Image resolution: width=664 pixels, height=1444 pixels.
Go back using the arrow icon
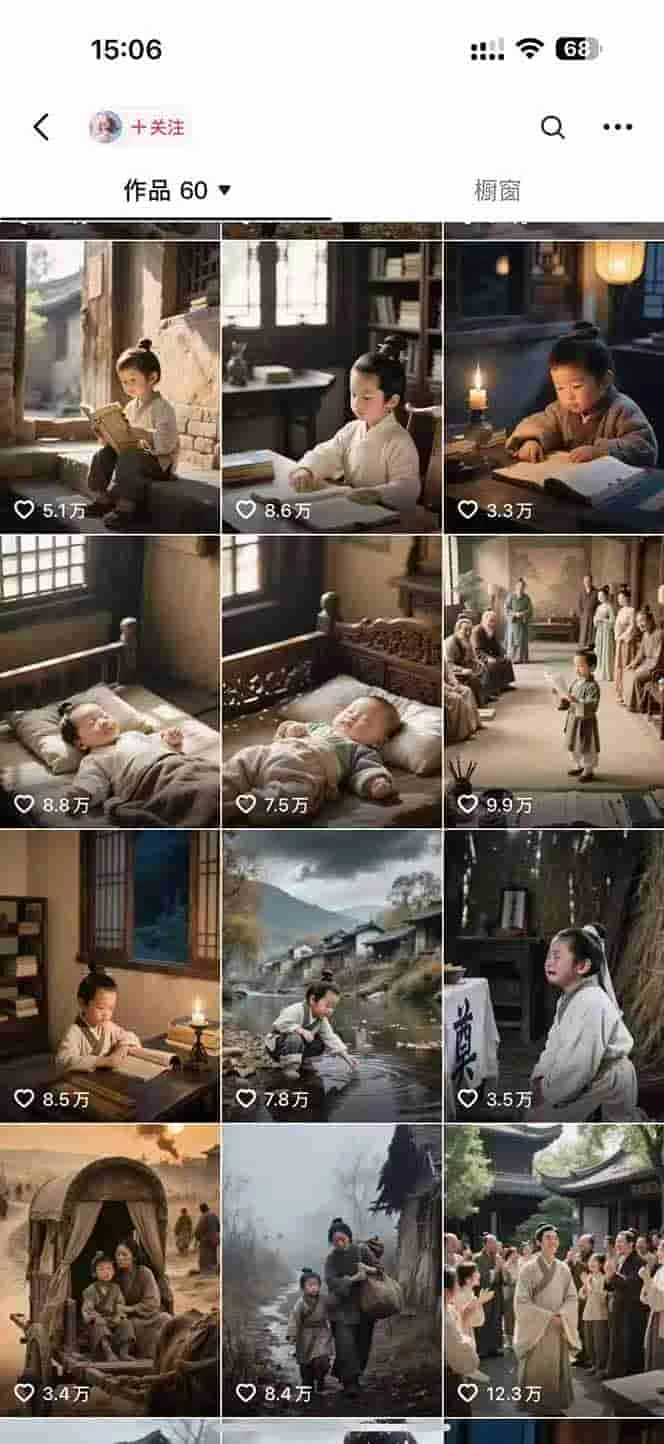(x=41, y=127)
